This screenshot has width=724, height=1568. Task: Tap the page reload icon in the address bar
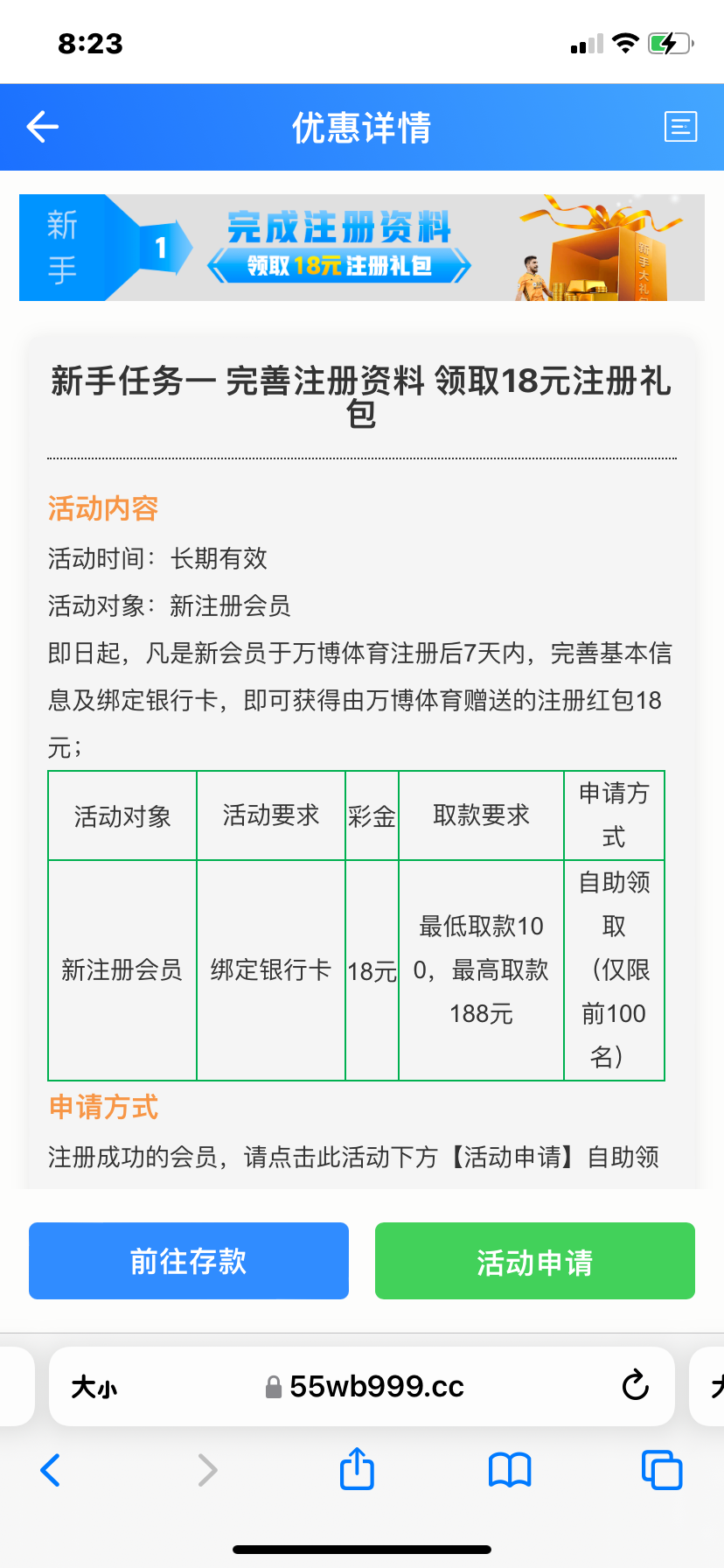(x=636, y=1386)
